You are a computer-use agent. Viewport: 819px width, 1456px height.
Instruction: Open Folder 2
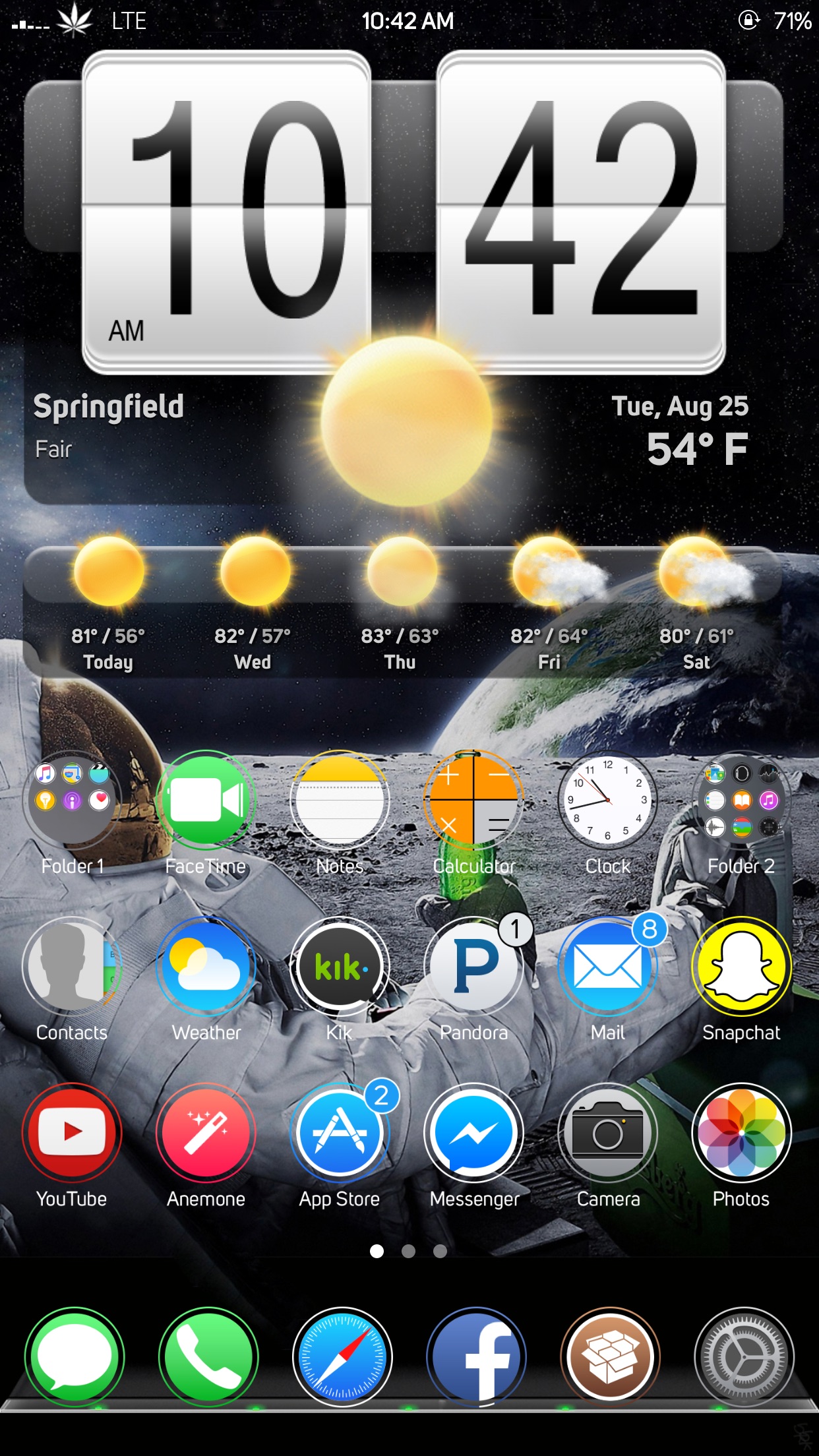tap(741, 800)
